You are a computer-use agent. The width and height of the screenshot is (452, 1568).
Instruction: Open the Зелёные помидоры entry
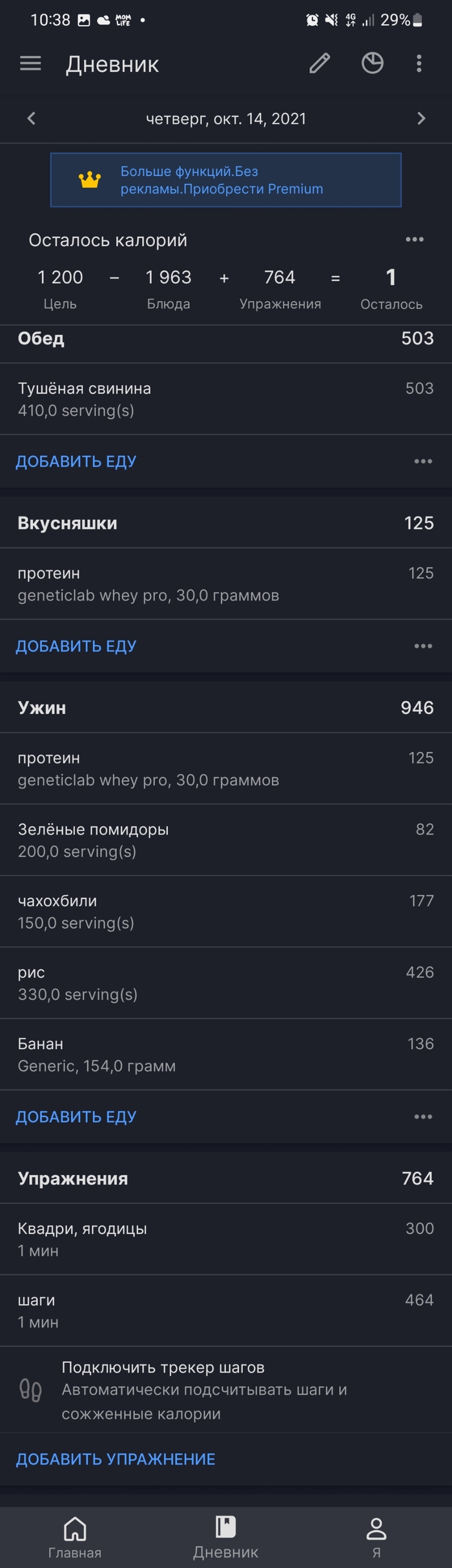(x=226, y=840)
